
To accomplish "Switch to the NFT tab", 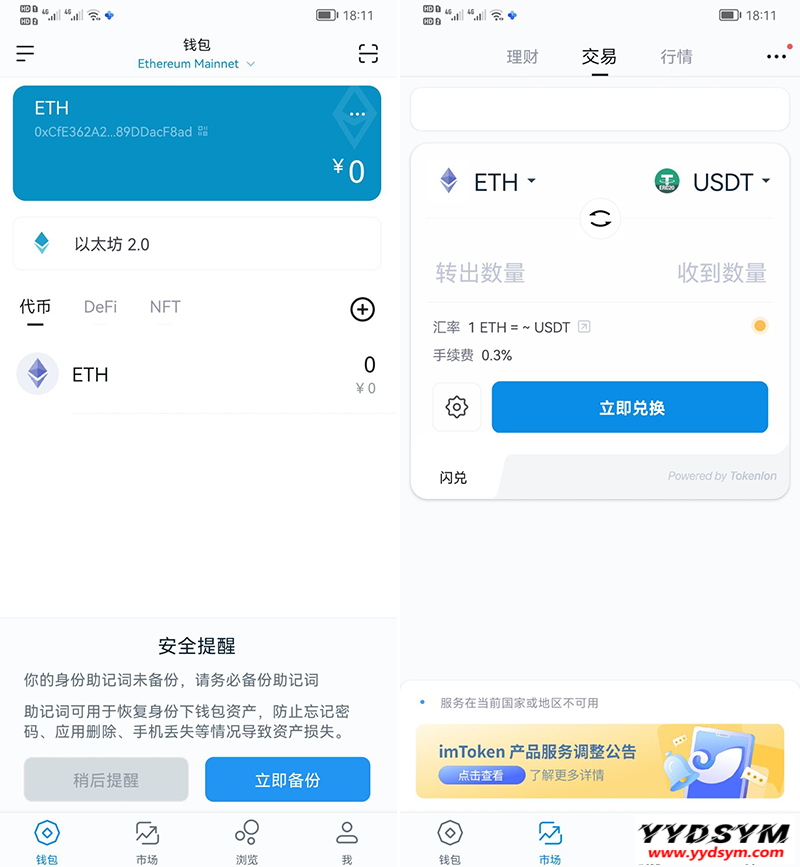I will click(165, 307).
